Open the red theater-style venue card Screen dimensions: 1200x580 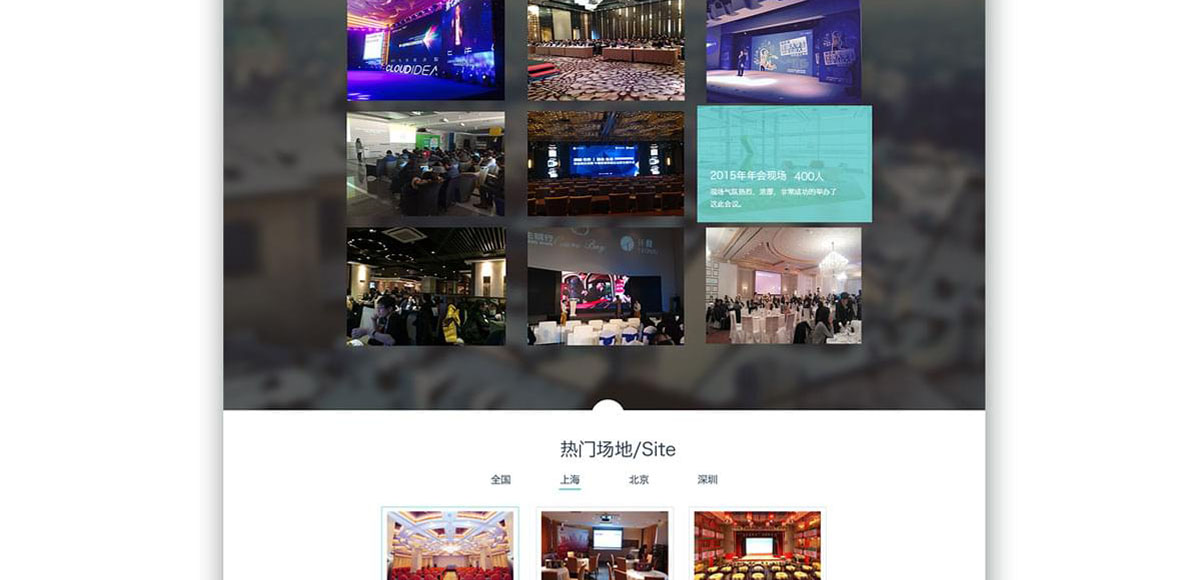pyautogui.click(x=757, y=545)
